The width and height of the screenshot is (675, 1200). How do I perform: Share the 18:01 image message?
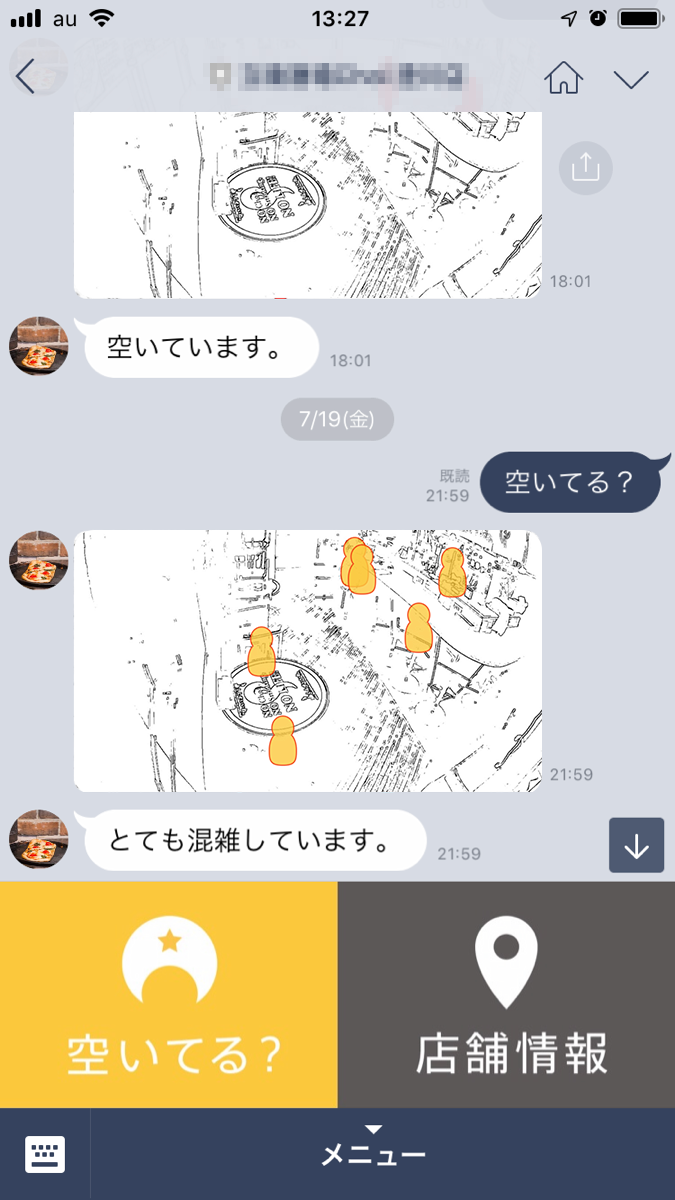[583, 166]
